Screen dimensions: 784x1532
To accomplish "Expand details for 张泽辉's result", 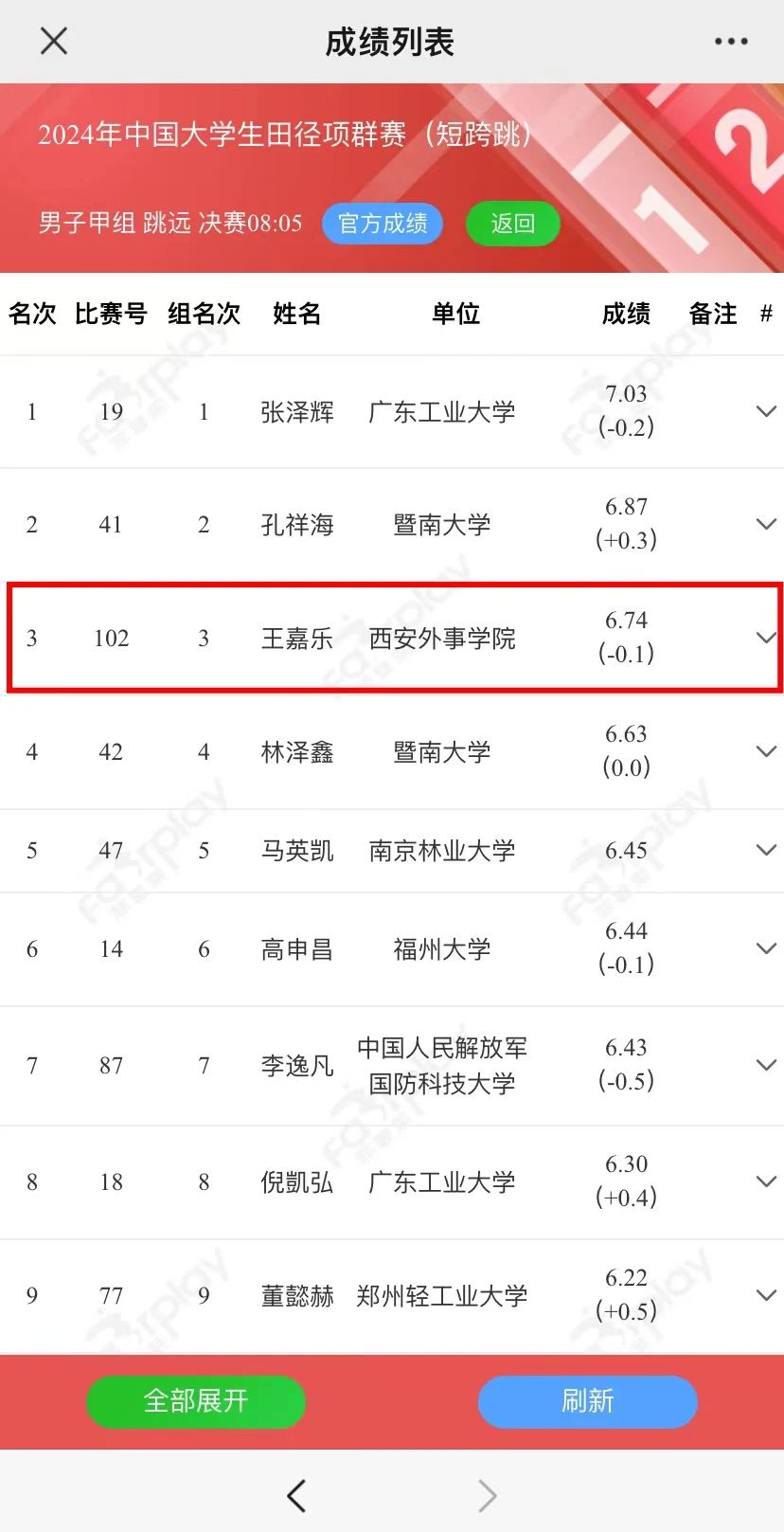I will pos(766,411).
